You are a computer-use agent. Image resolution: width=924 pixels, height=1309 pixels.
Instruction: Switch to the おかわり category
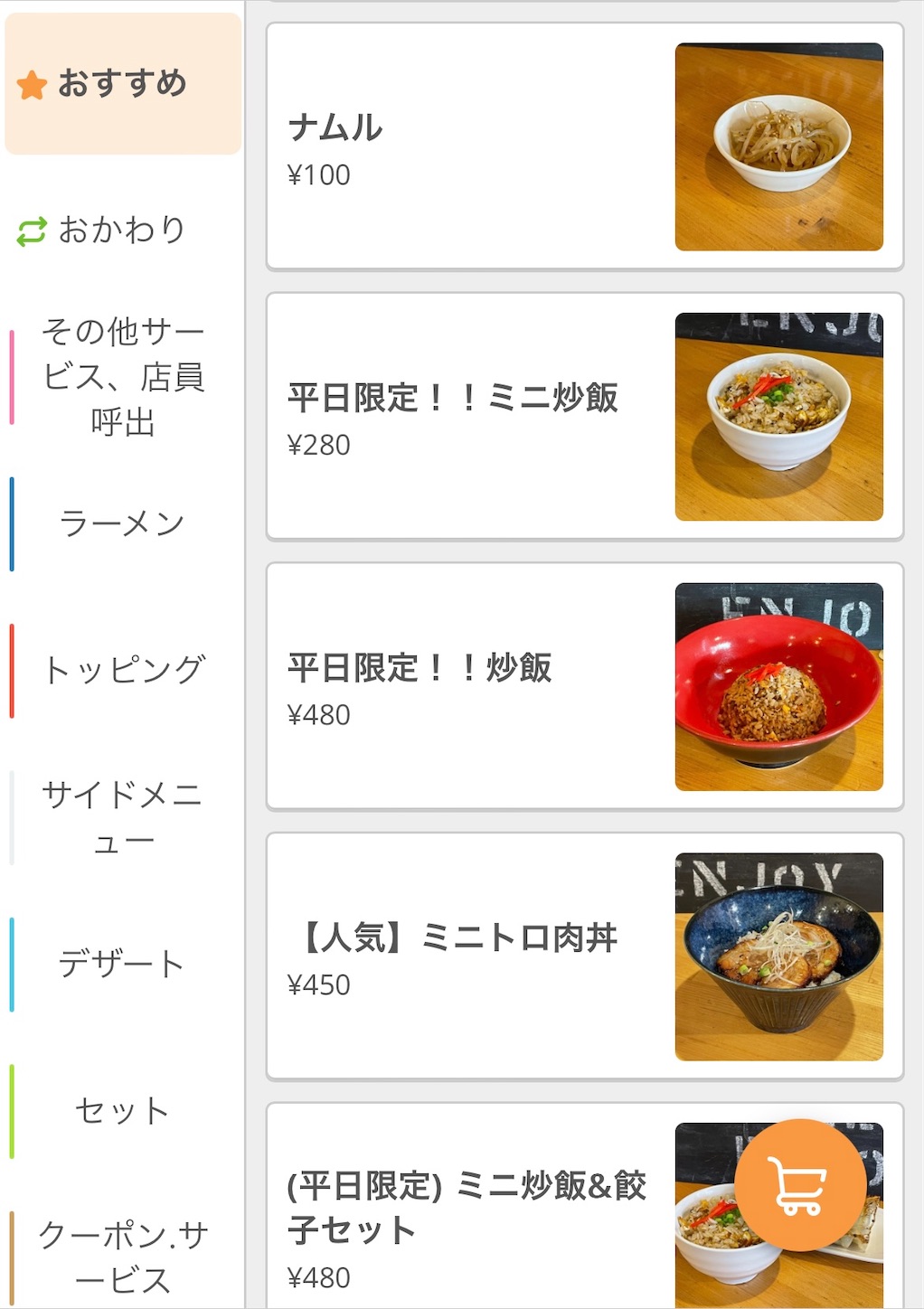[123, 231]
